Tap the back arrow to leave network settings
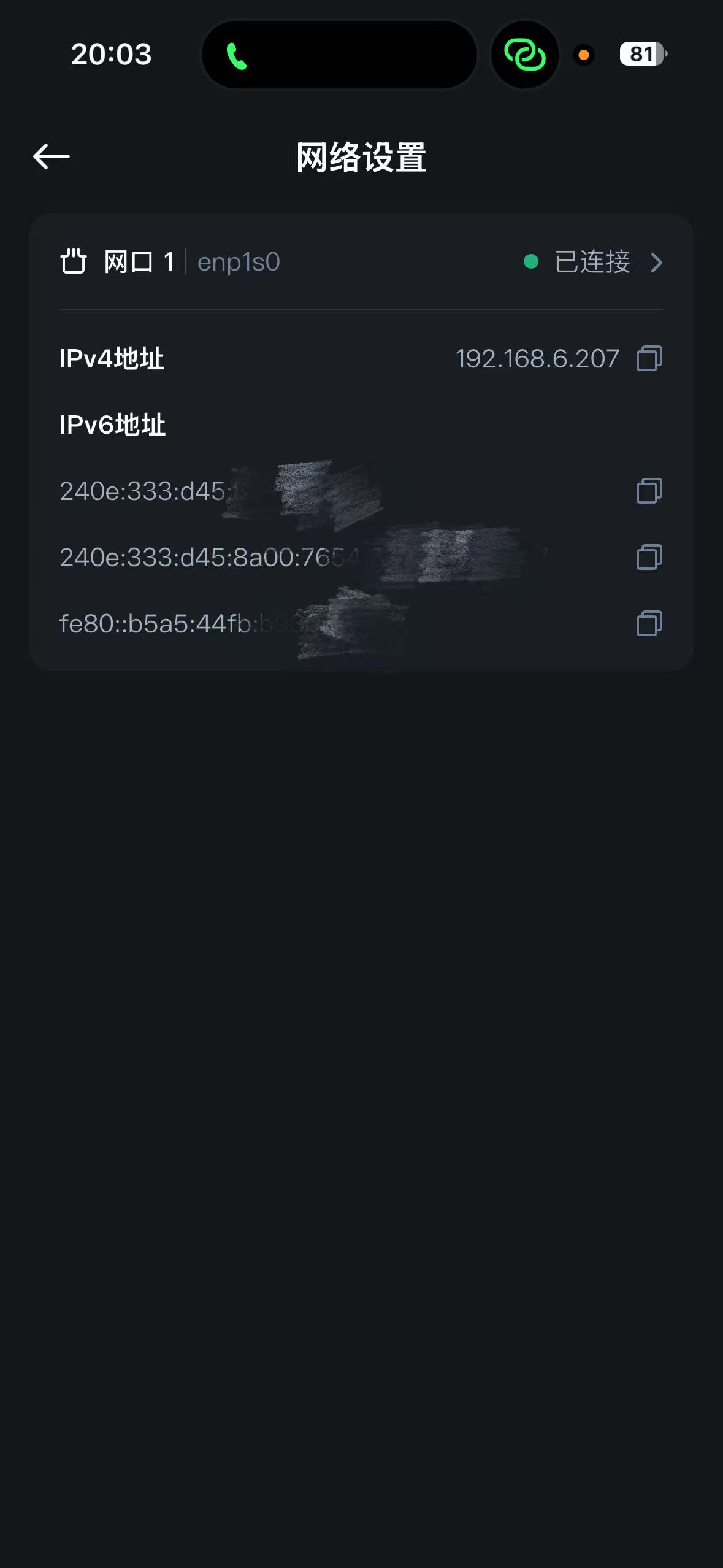Screen dimensions: 723x1568 (x=52, y=155)
